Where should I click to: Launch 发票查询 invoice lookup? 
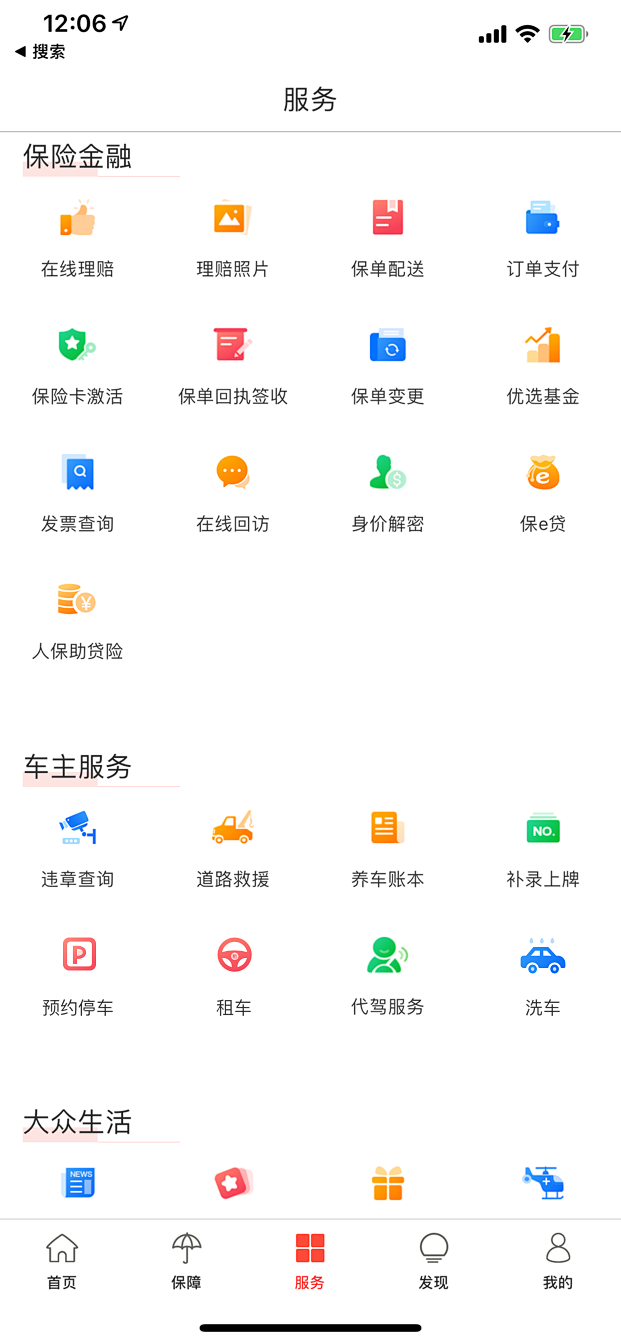[x=77, y=493]
